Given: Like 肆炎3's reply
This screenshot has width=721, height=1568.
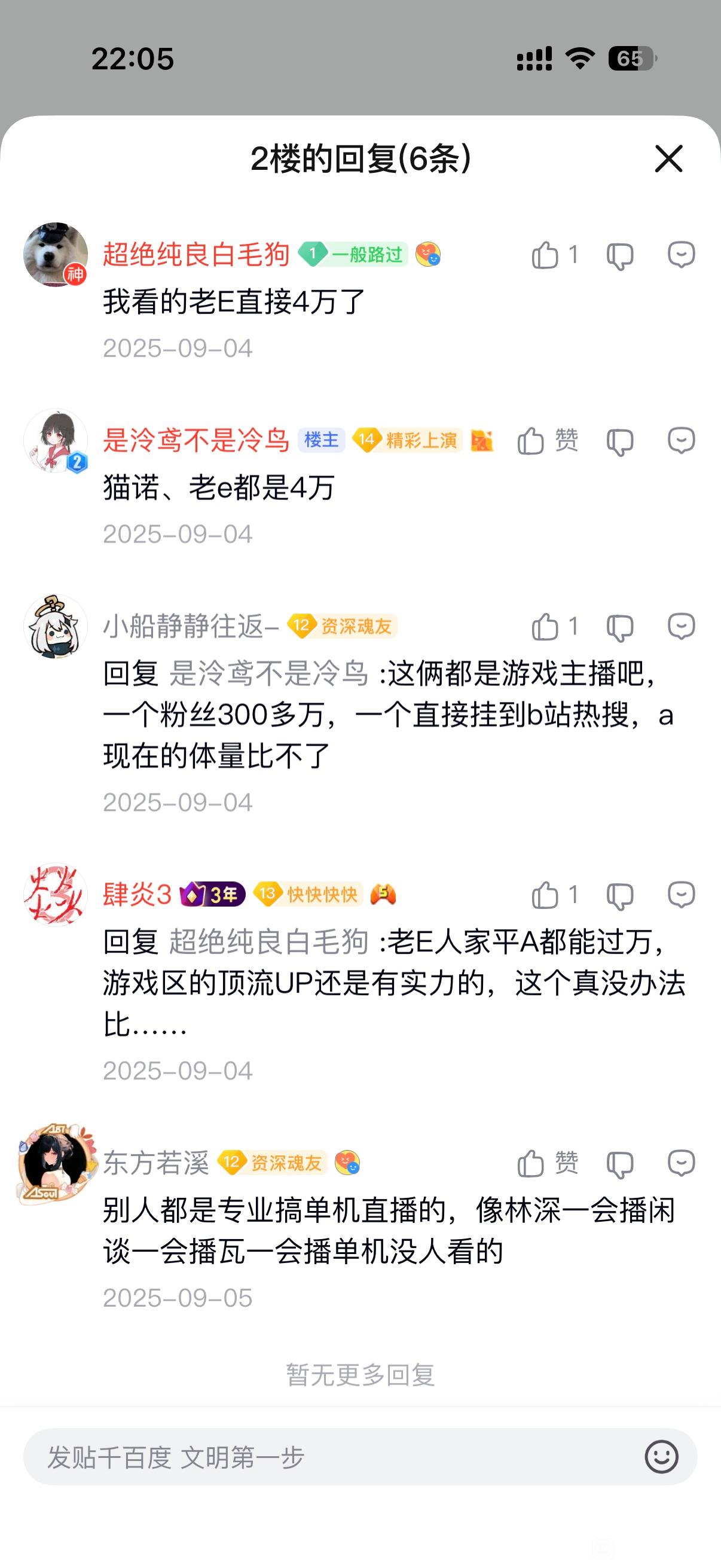Looking at the screenshot, I should [545, 895].
